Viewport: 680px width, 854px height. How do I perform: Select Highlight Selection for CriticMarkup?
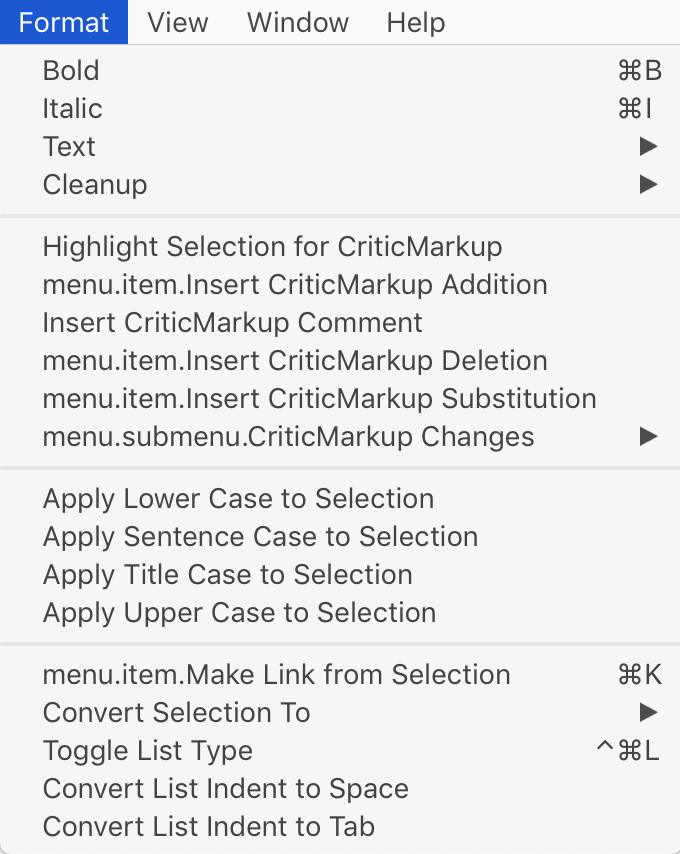pos(272,247)
